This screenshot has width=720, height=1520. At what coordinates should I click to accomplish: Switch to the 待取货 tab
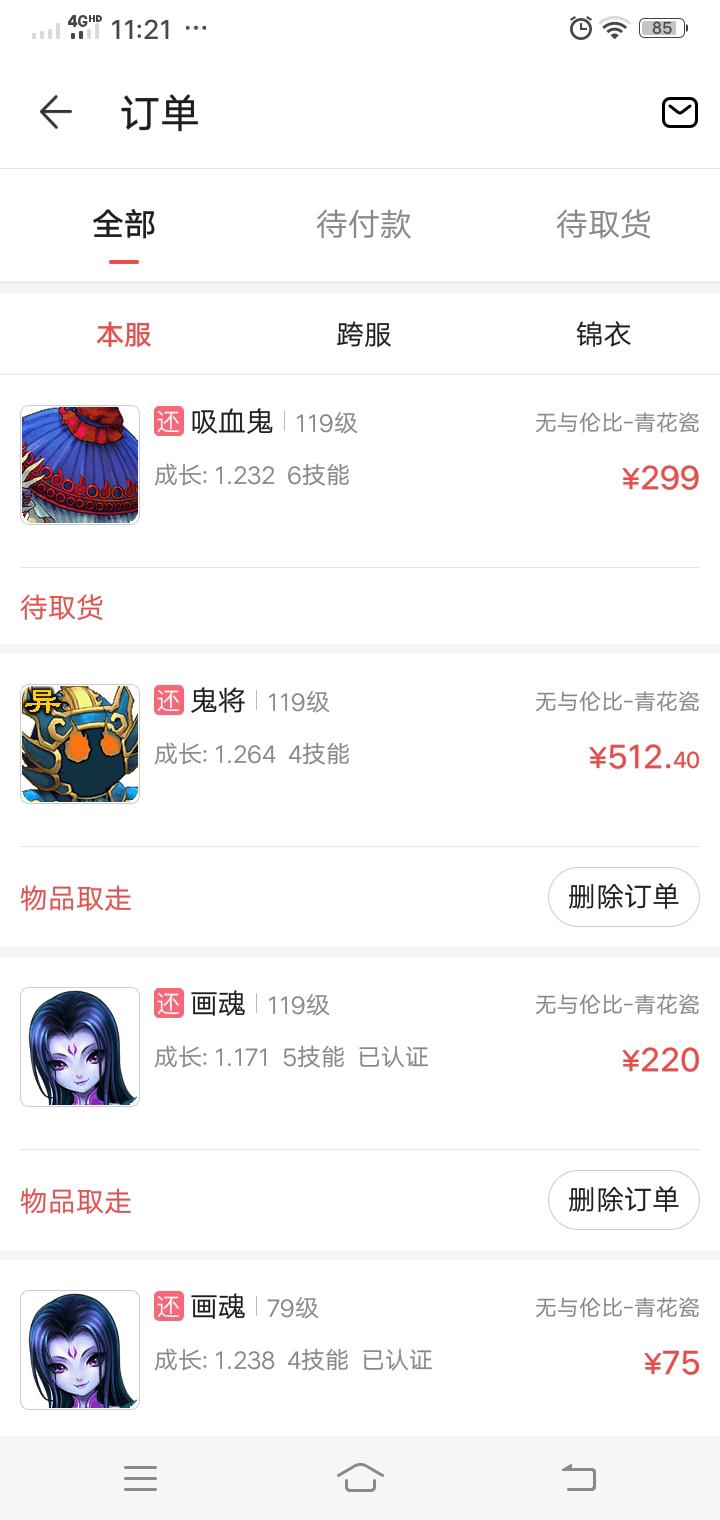tap(604, 224)
